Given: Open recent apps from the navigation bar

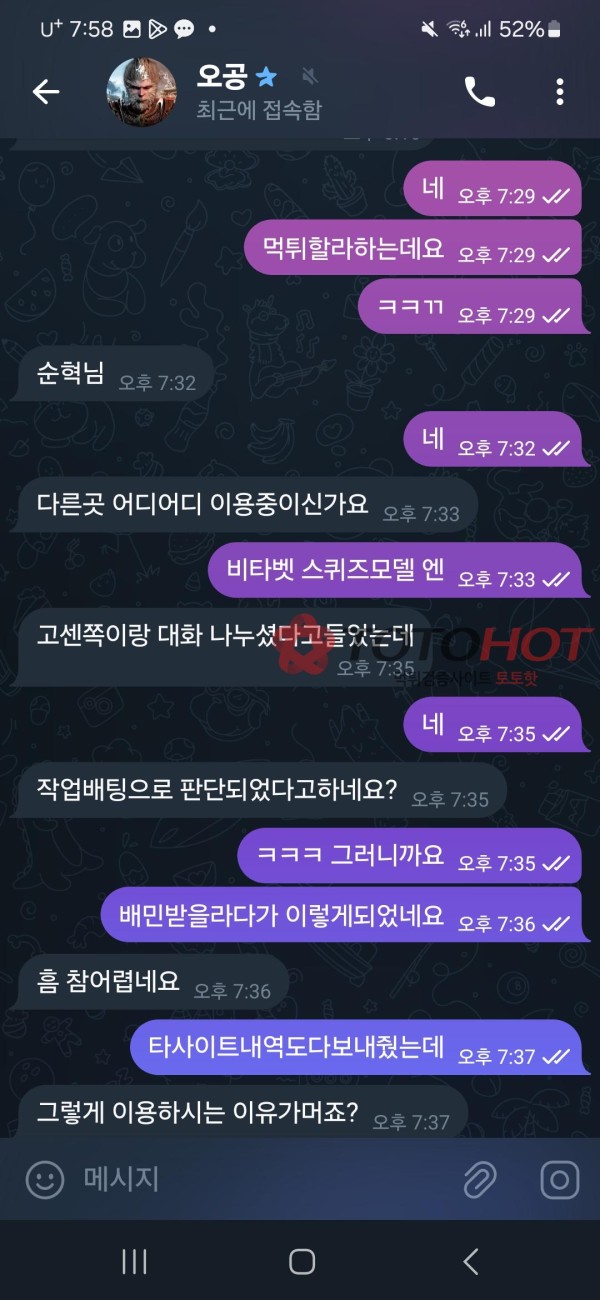Looking at the screenshot, I should tap(134, 1261).
